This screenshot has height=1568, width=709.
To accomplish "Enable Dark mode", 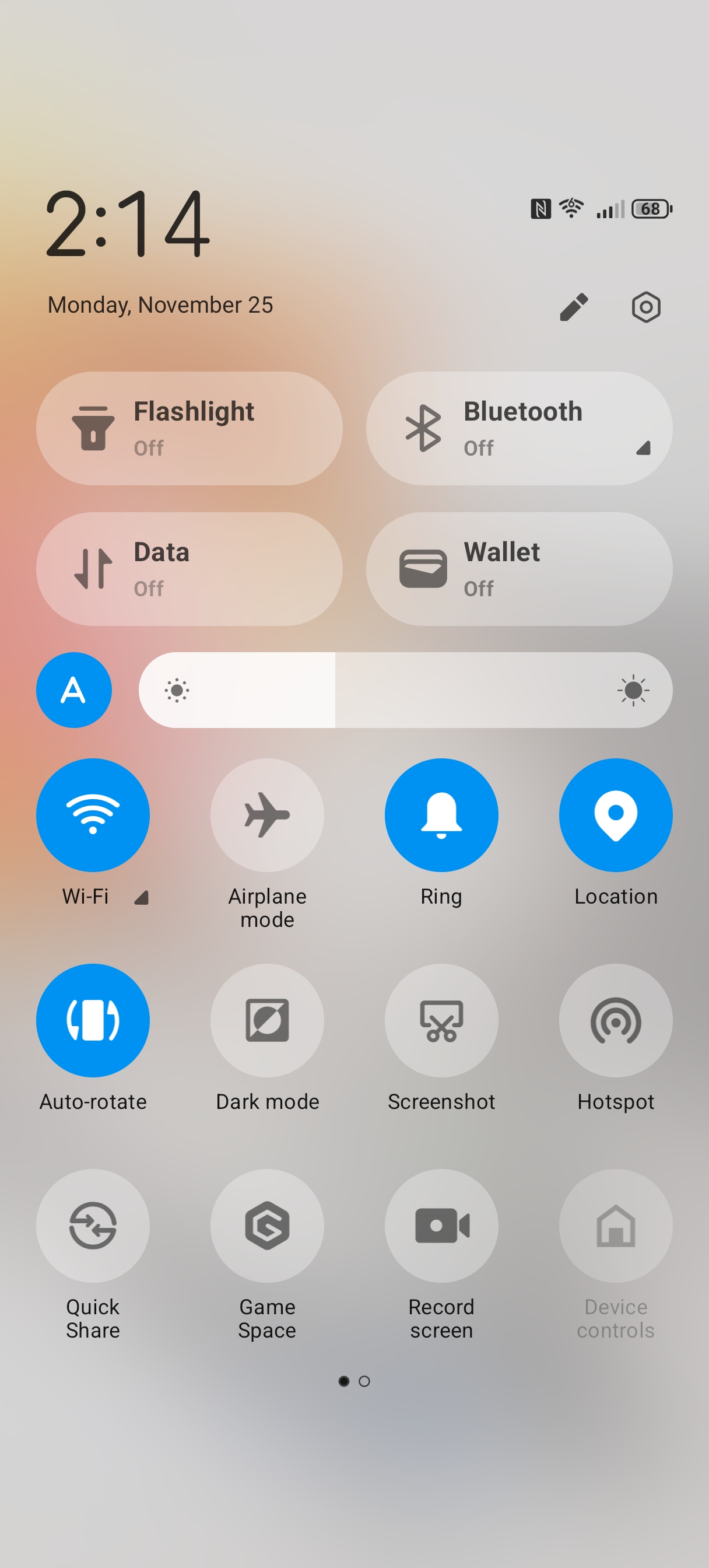I will (267, 1020).
